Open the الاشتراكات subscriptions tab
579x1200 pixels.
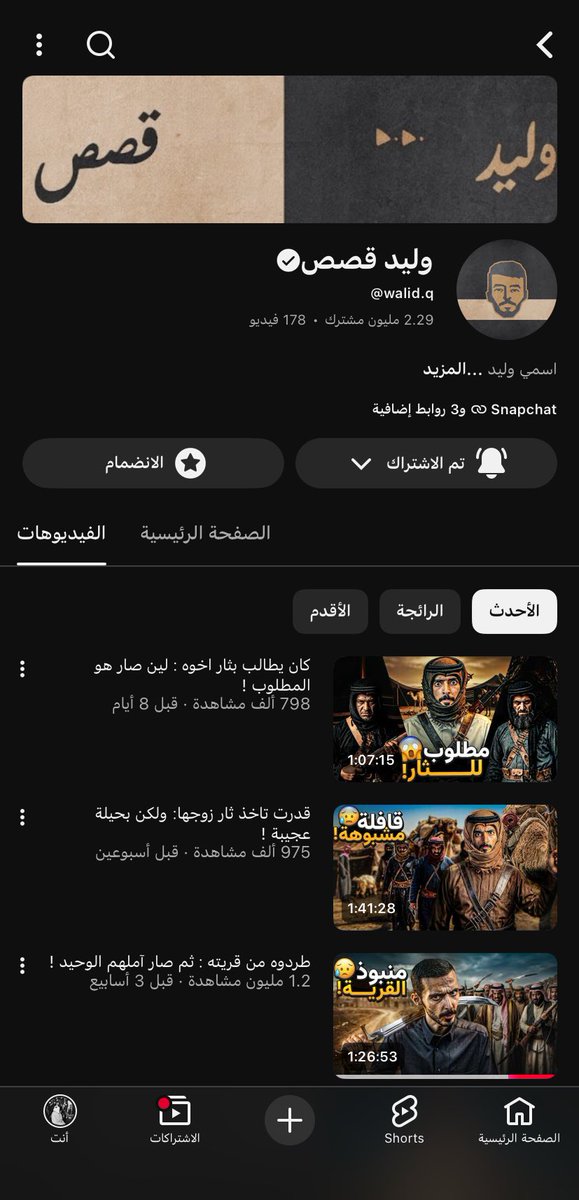[x=175, y=1120]
